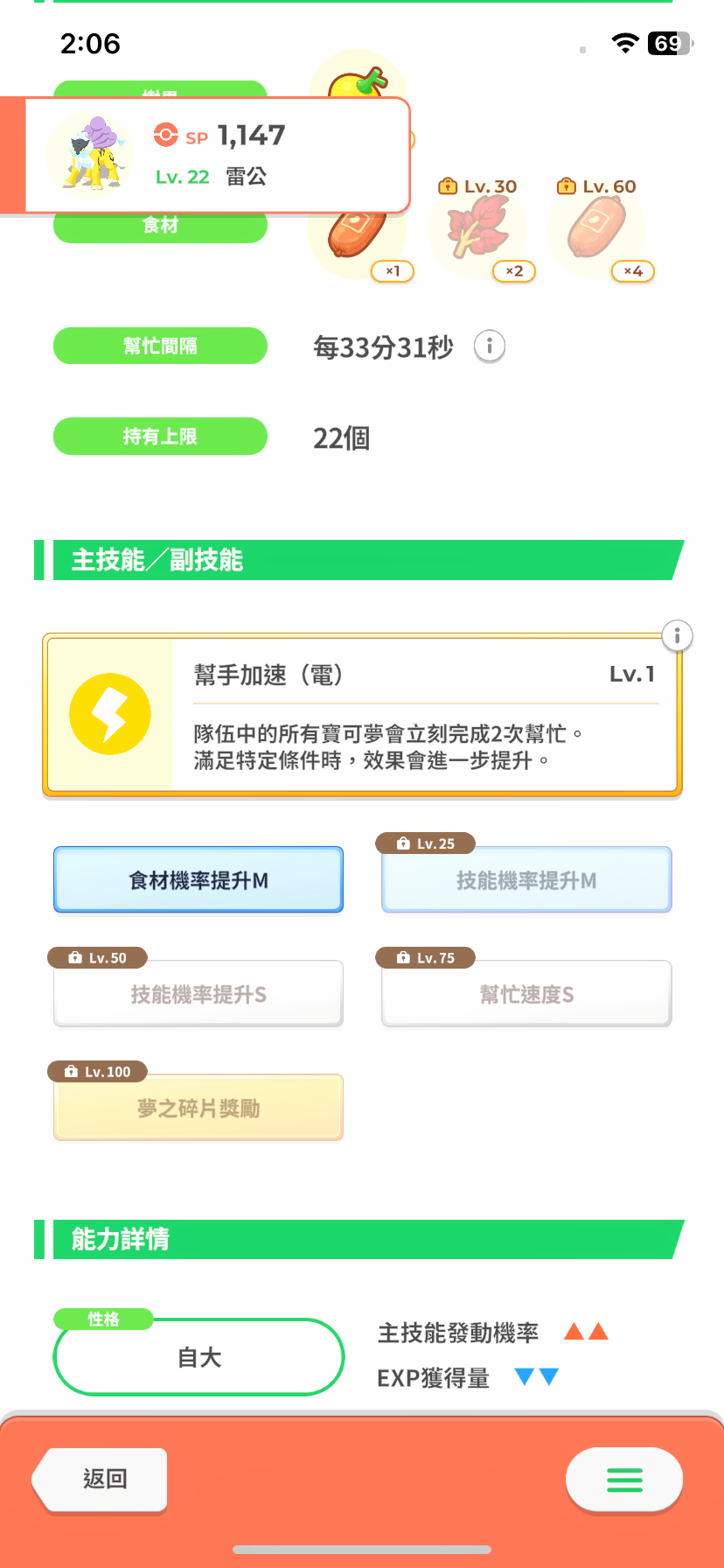View the 食材機率提升M sub skill

(x=198, y=880)
